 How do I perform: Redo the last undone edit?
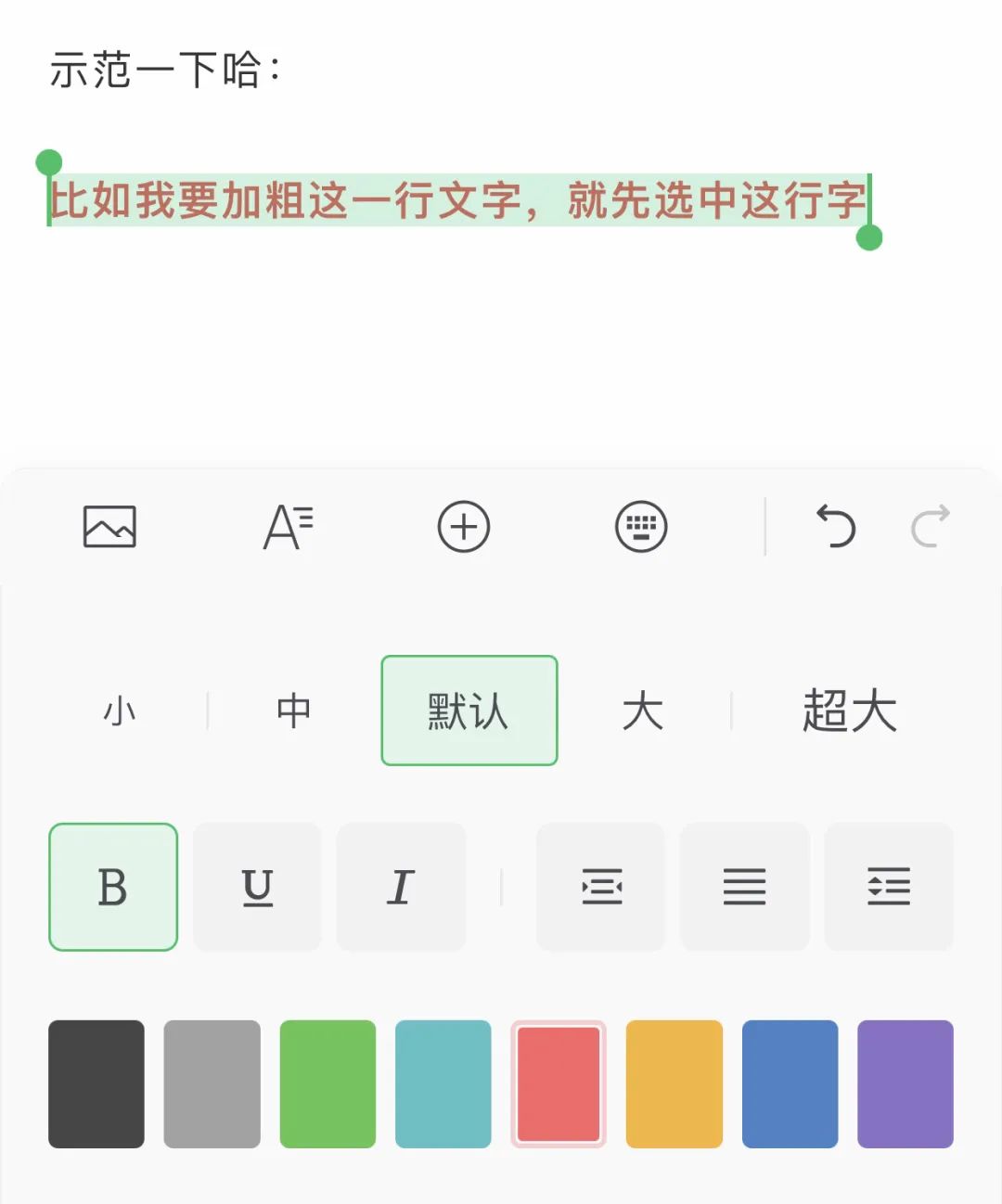pyautogui.click(x=930, y=527)
